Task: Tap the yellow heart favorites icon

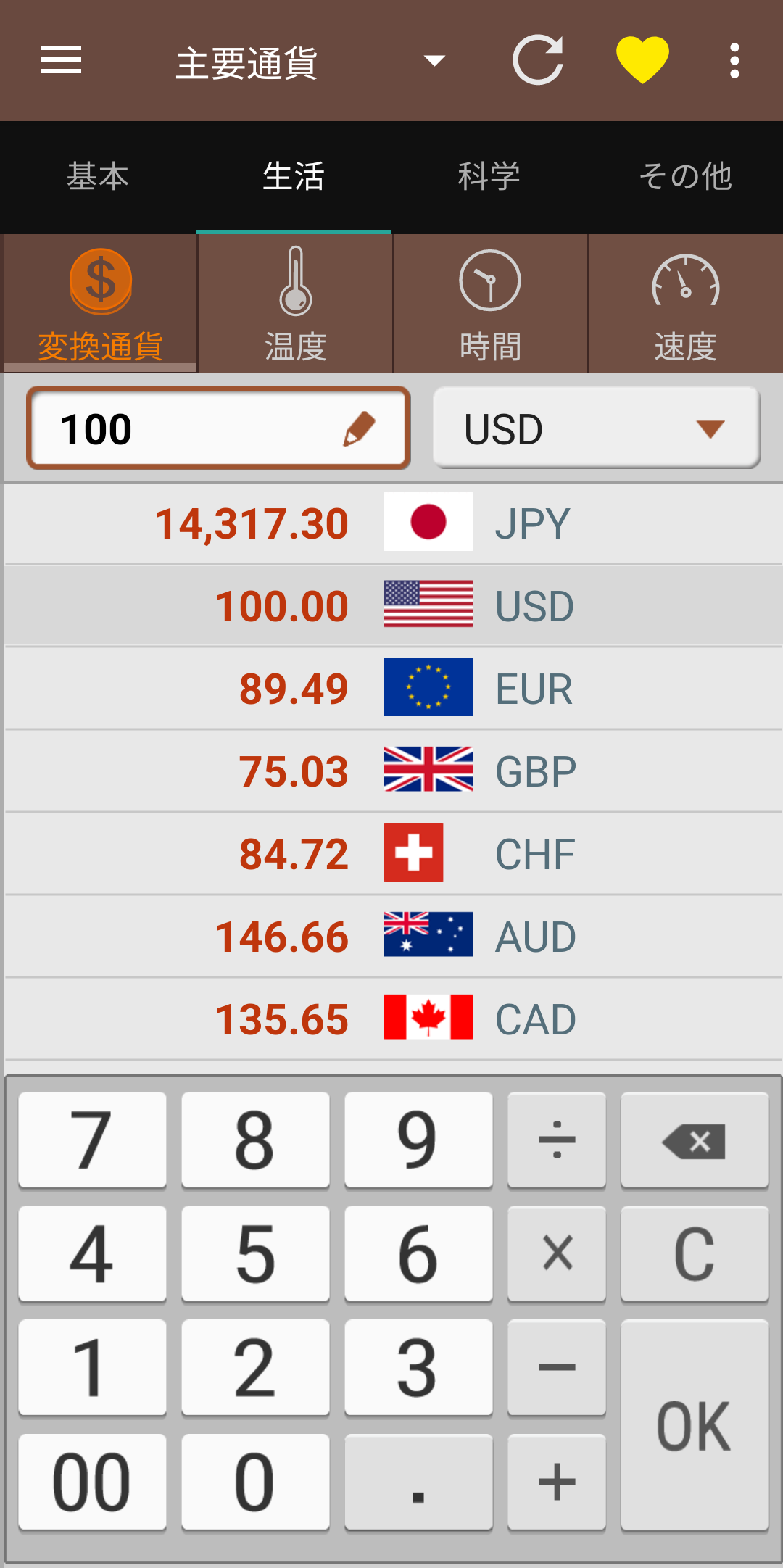Action: click(x=642, y=60)
